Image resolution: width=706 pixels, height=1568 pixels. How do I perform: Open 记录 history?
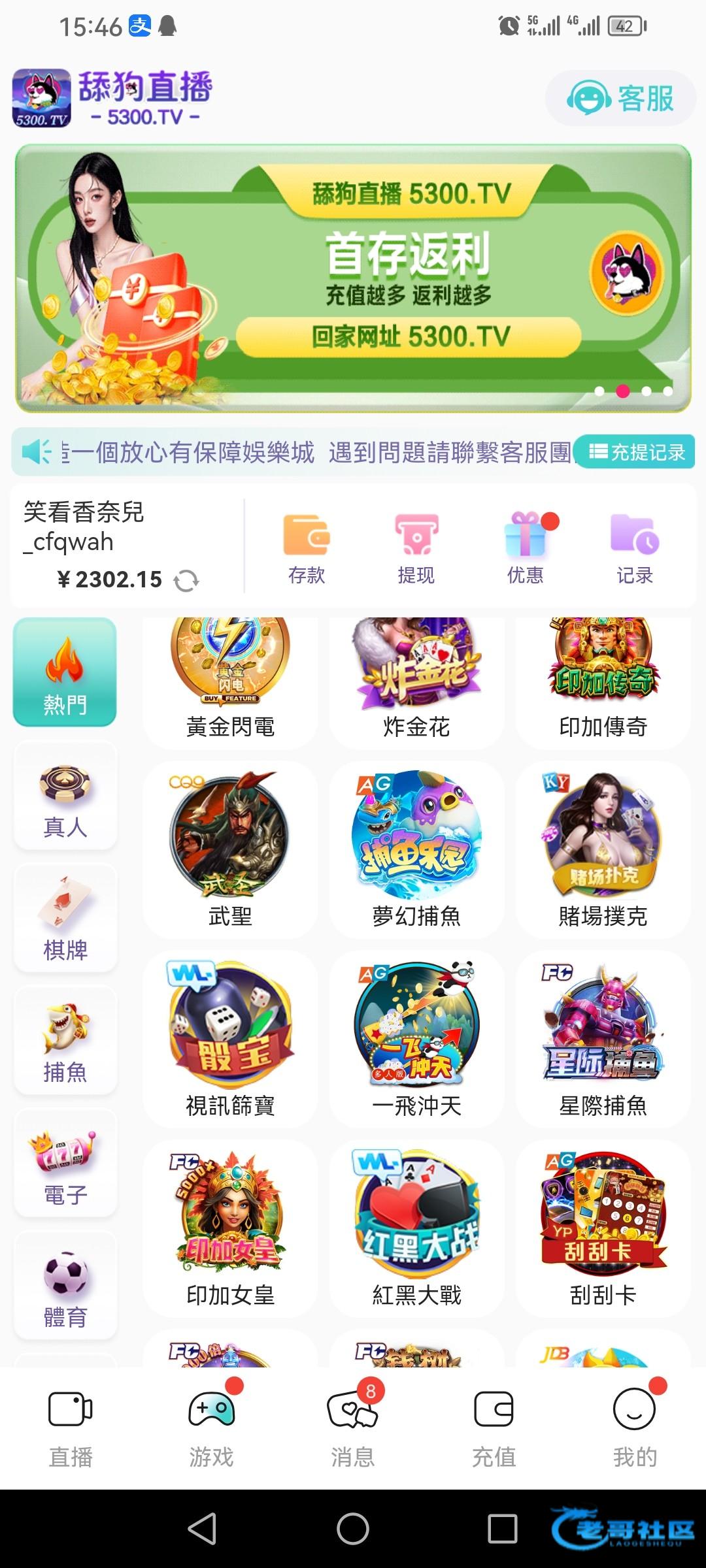point(634,547)
